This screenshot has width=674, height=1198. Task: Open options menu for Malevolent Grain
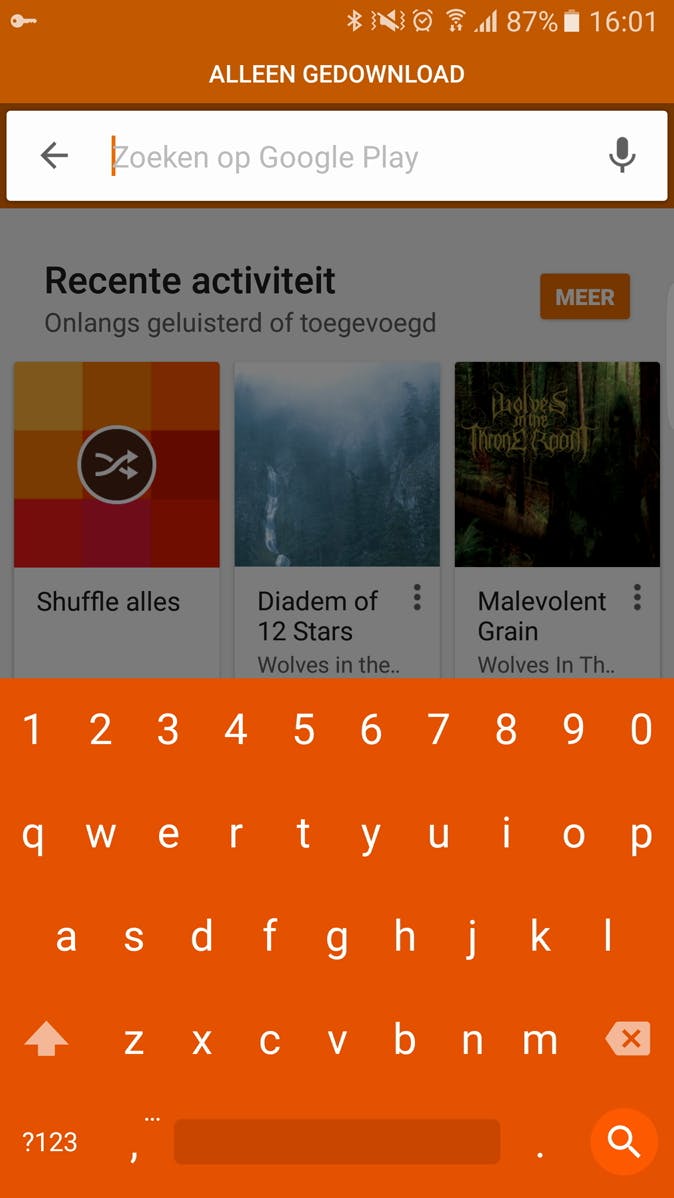[637, 599]
